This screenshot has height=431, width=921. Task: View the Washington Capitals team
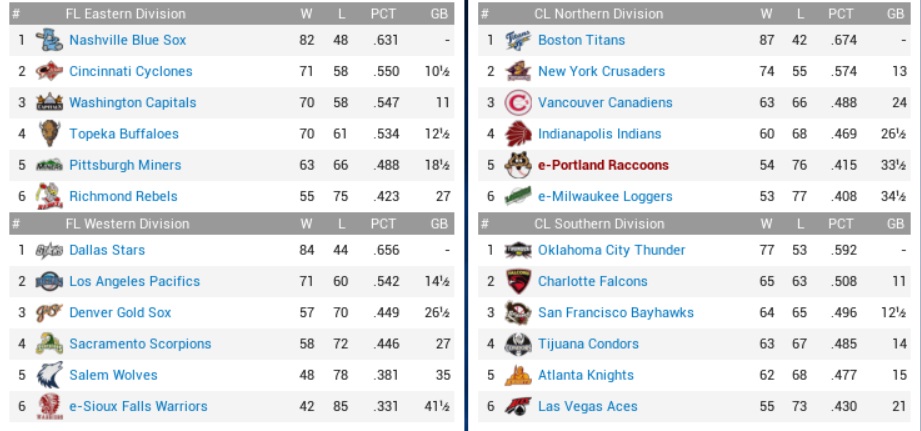(132, 102)
